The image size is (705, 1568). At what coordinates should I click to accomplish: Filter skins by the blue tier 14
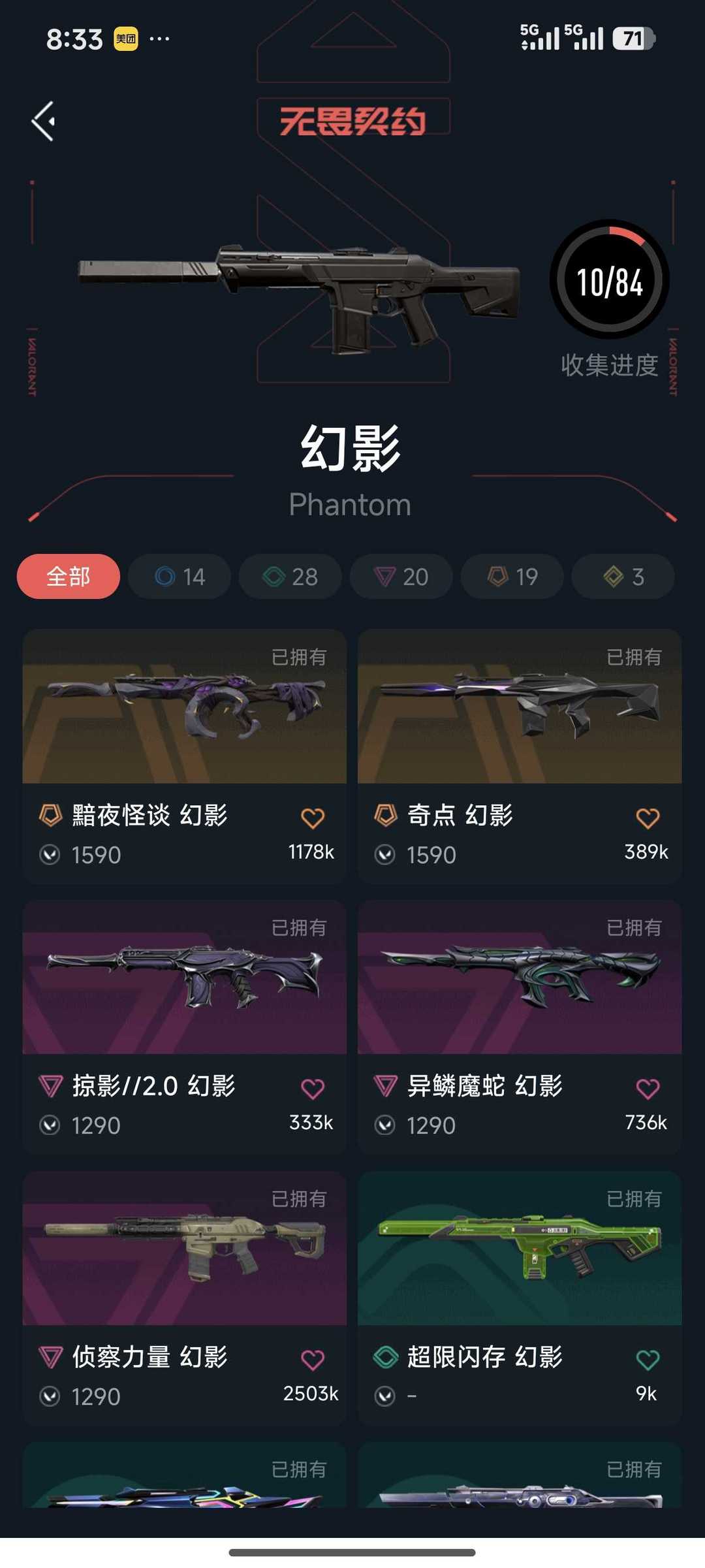point(180,577)
